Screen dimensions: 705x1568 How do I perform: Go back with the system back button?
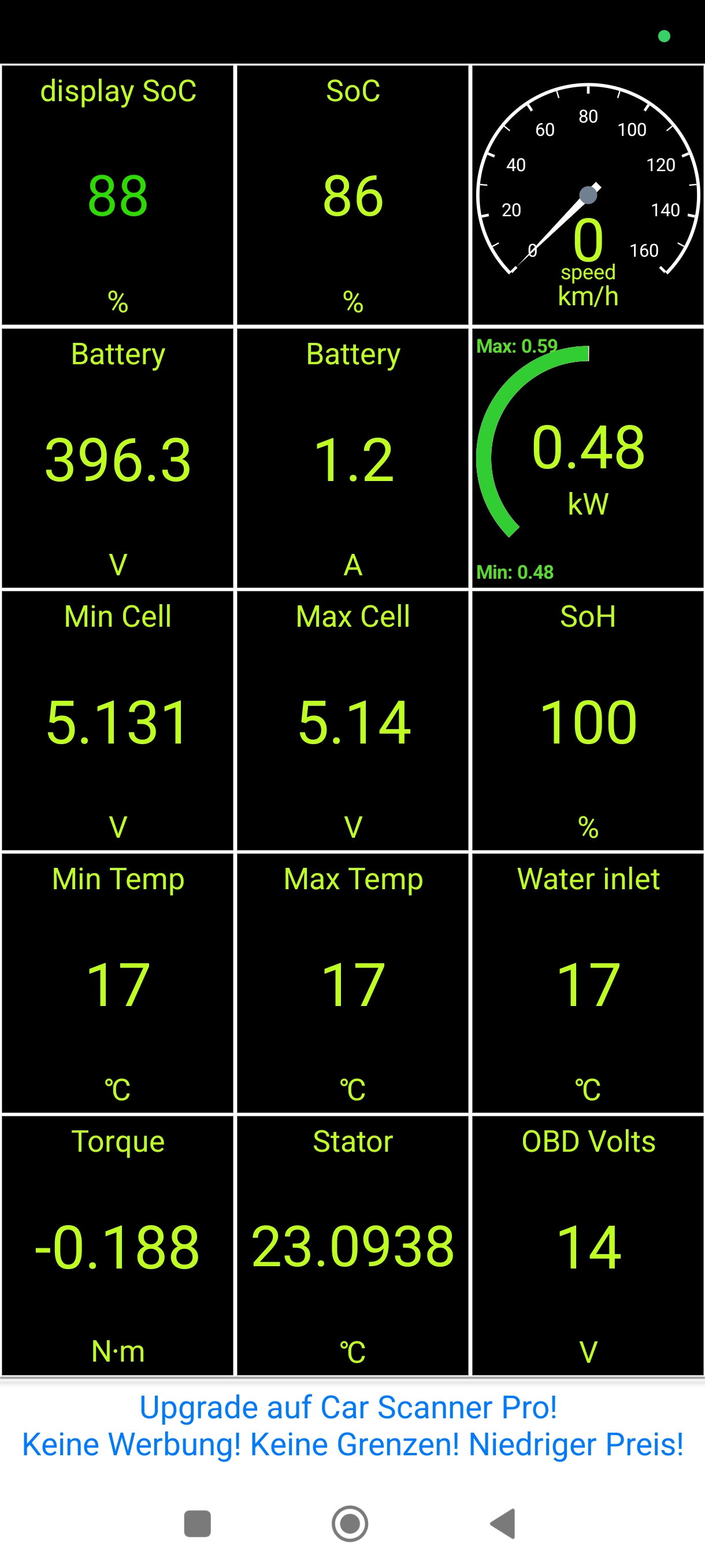click(x=504, y=1523)
